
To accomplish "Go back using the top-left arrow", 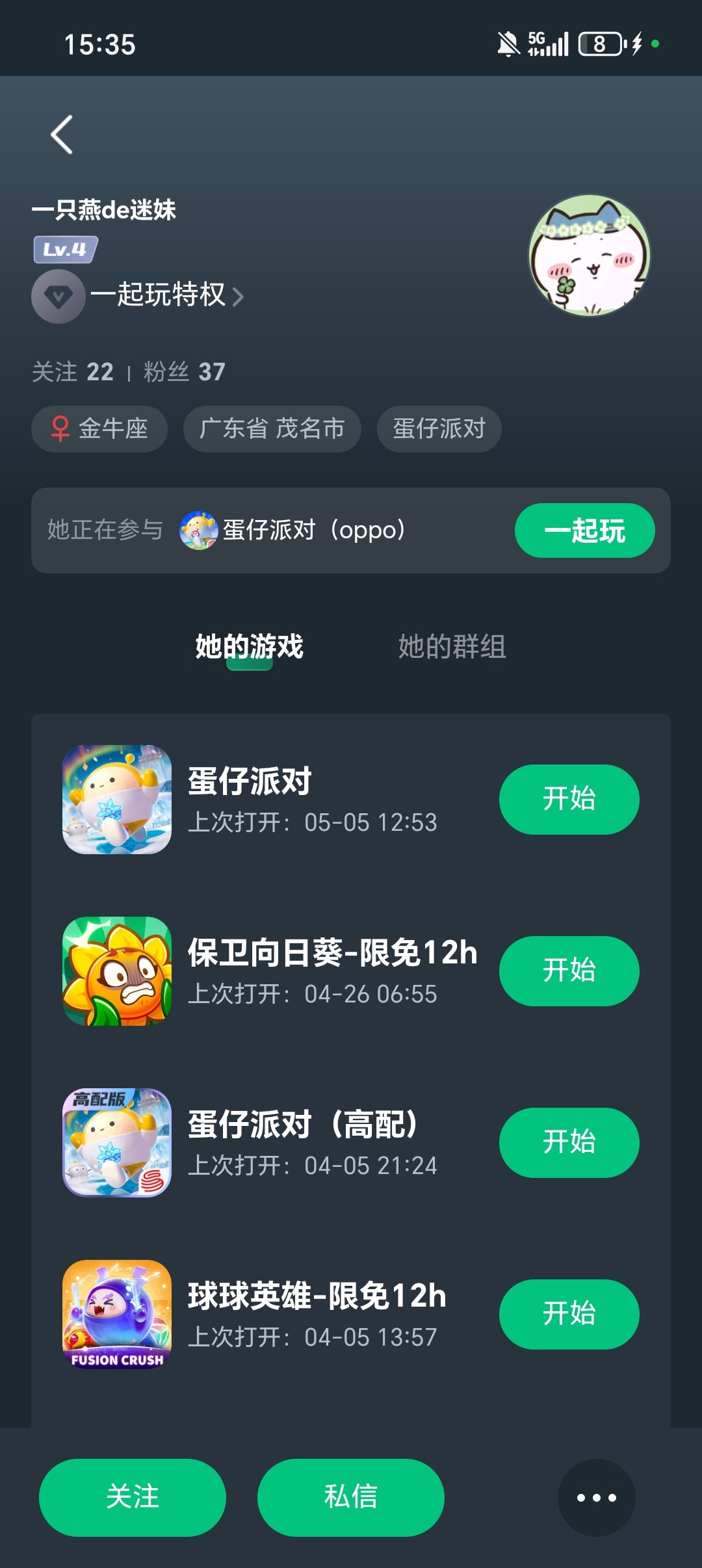I will click(x=62, y=135).
